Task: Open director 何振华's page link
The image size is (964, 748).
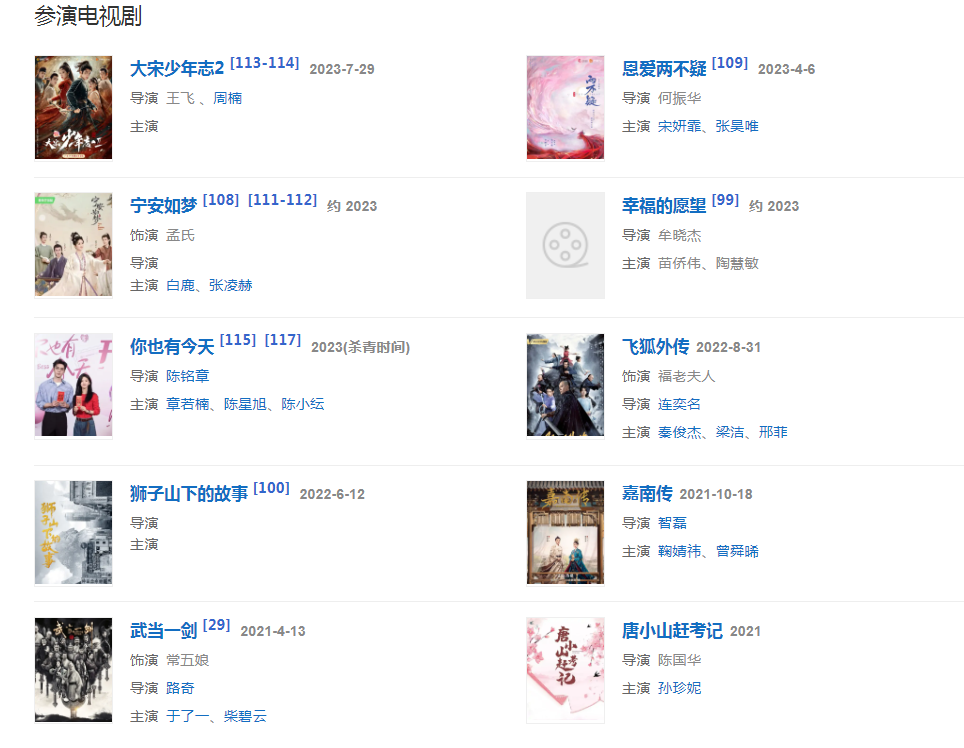Action: click(x=679, y=98)
